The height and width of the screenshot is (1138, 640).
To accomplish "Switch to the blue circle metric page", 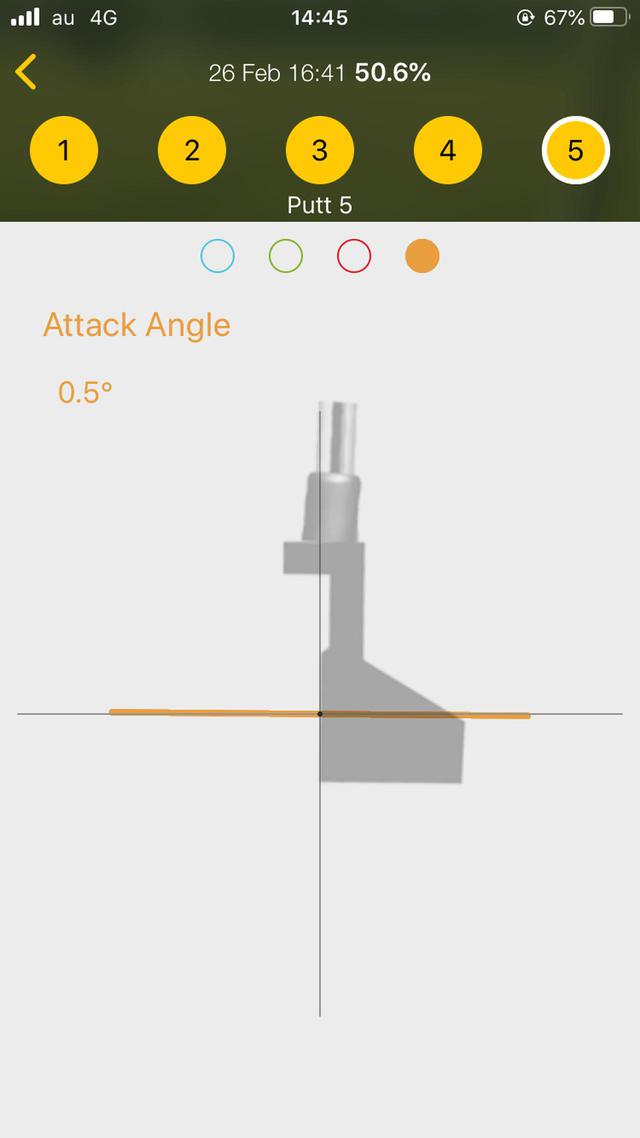I will (x=218, y=256).
